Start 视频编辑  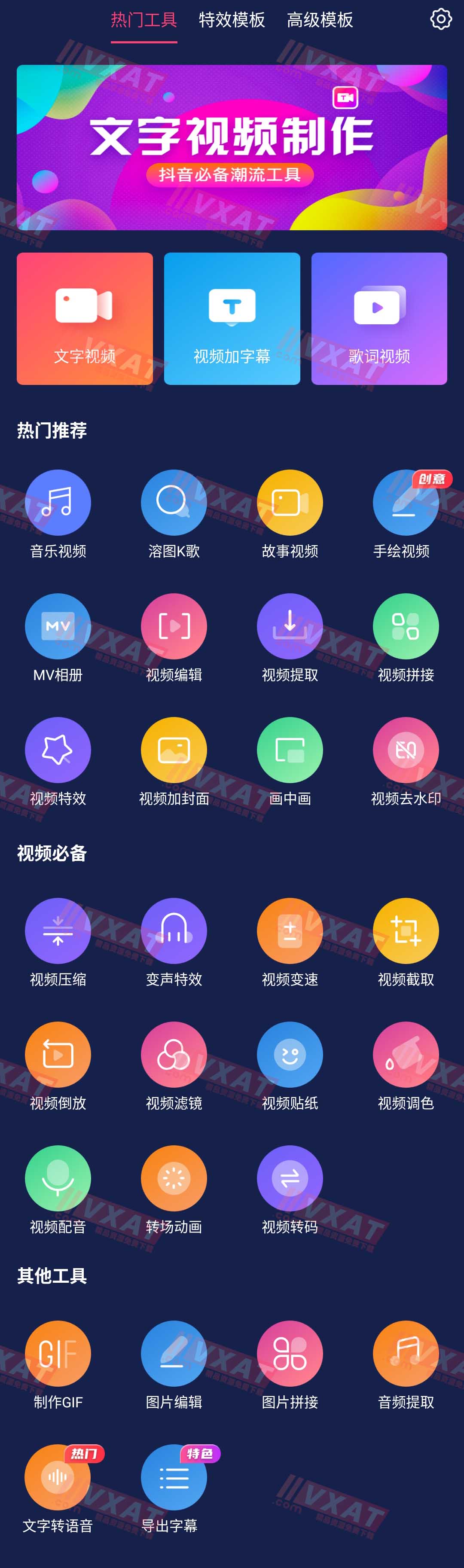[174, 626]
